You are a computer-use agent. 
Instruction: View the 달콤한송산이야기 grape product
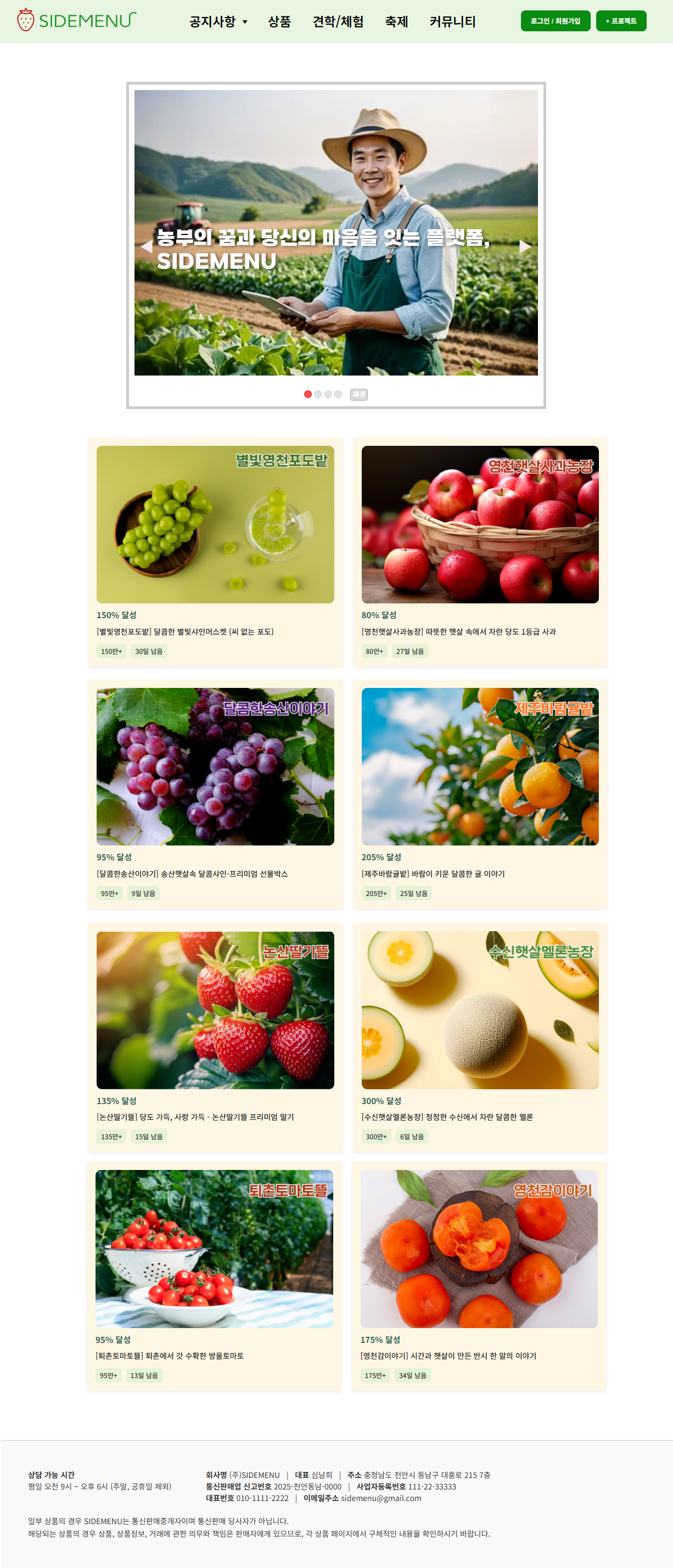215,767
